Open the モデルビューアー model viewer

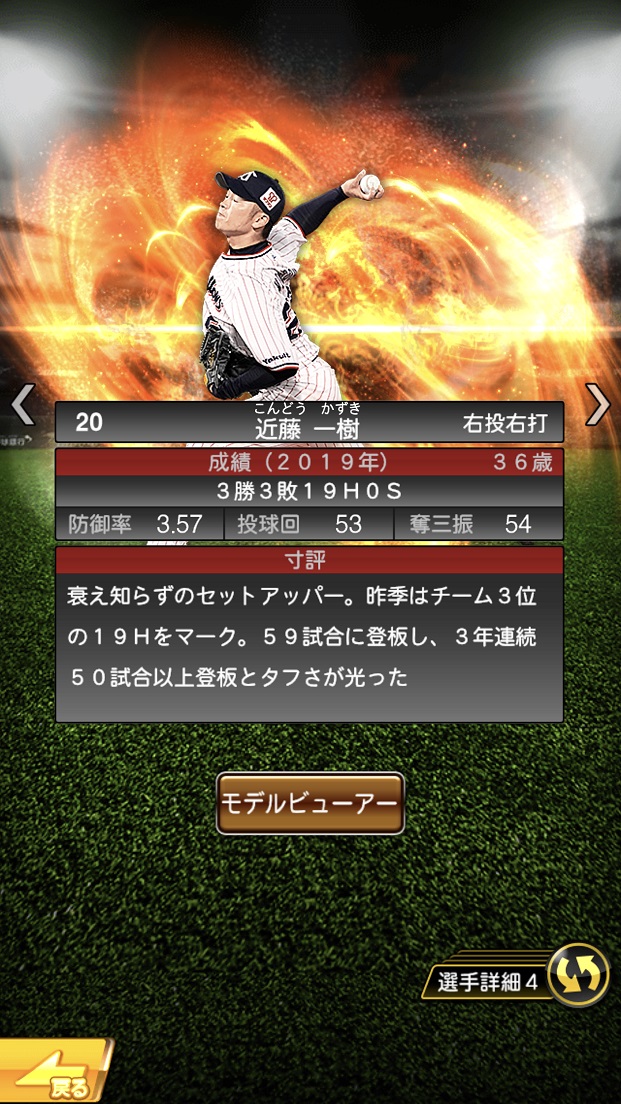click(x=310, y=803)
